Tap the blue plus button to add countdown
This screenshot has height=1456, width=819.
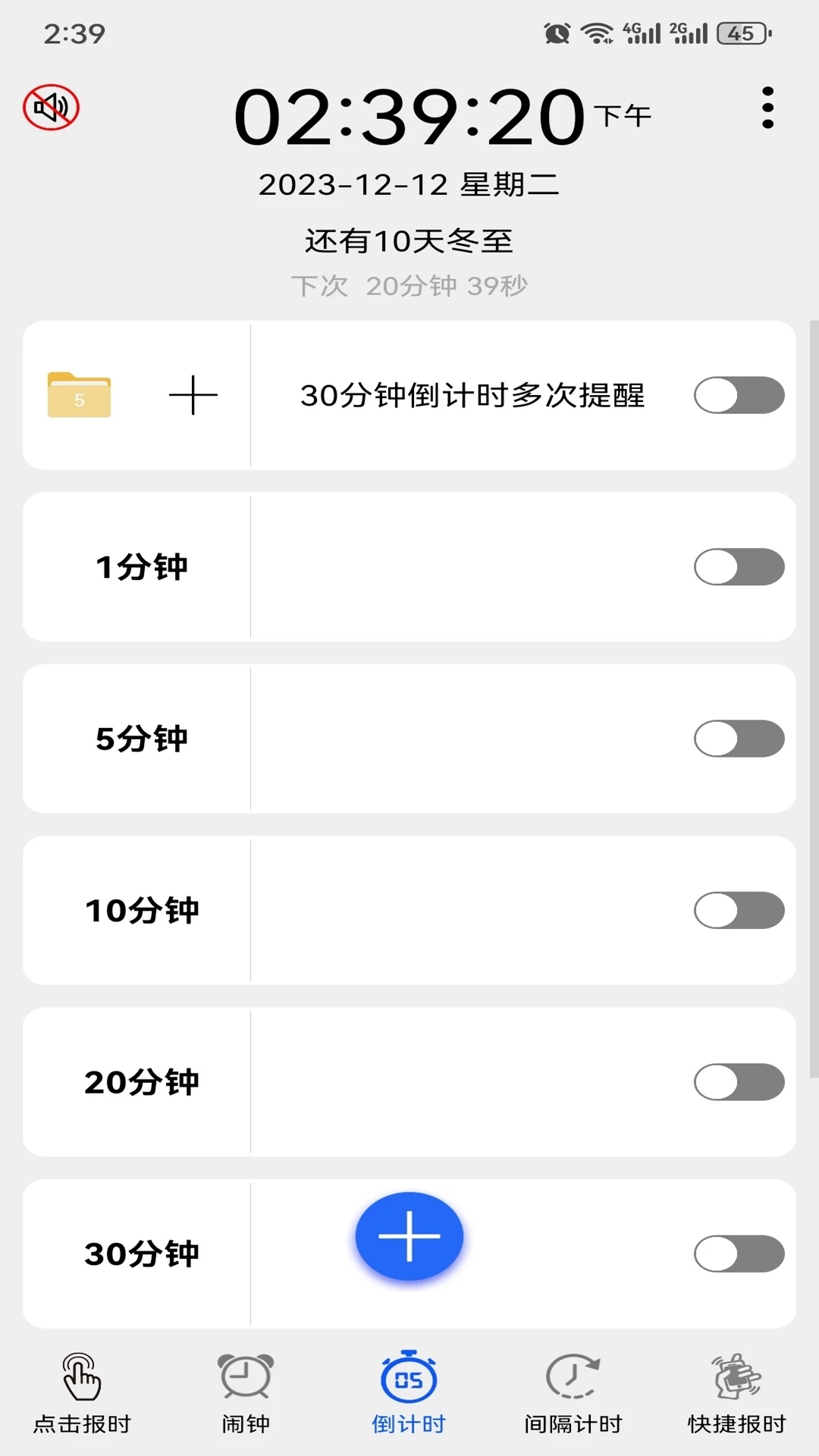click(x=409, y=1235)
